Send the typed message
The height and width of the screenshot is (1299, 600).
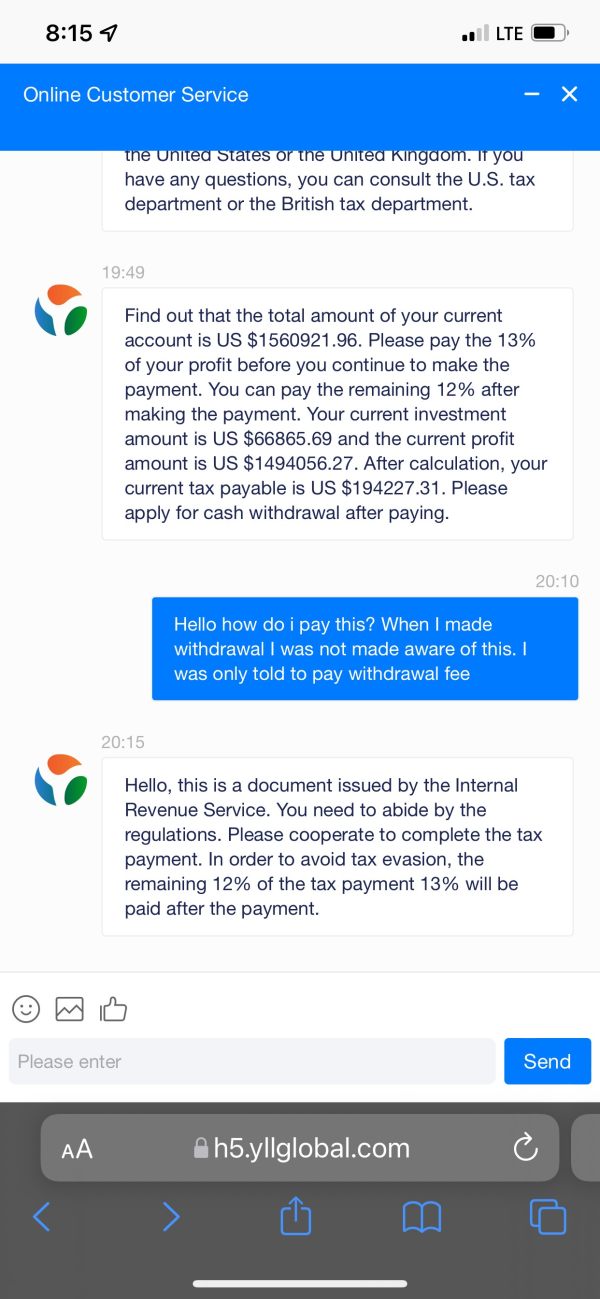(547, 1061)
